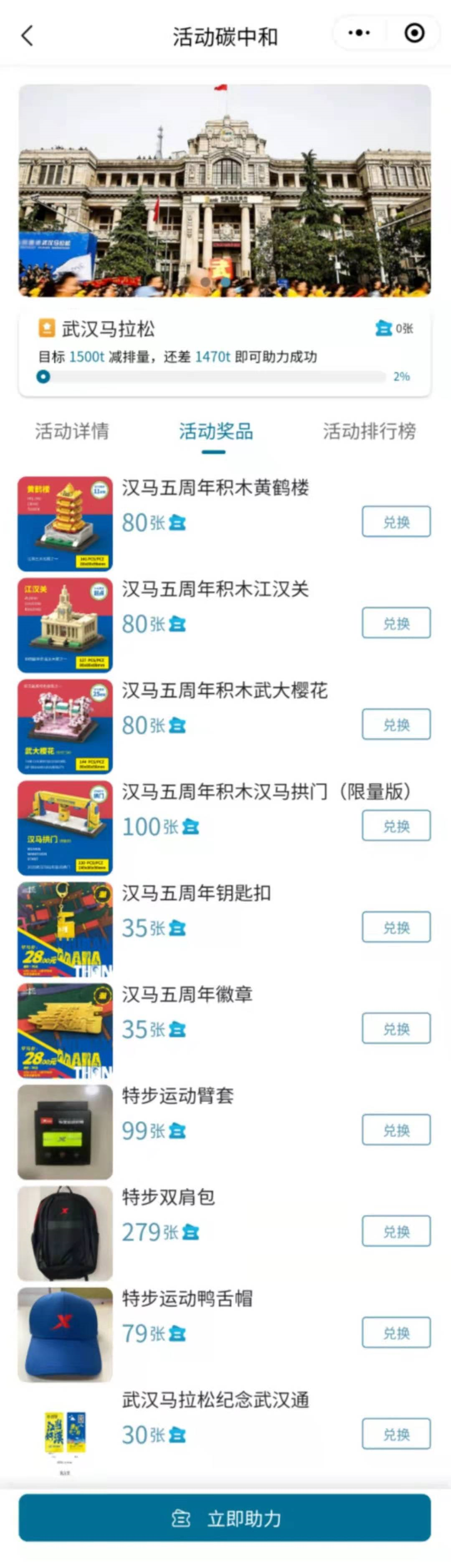The image size is (451, 1568).
Task: Redeem 汉马五周年徽章
Action: tap(396, 1029)
